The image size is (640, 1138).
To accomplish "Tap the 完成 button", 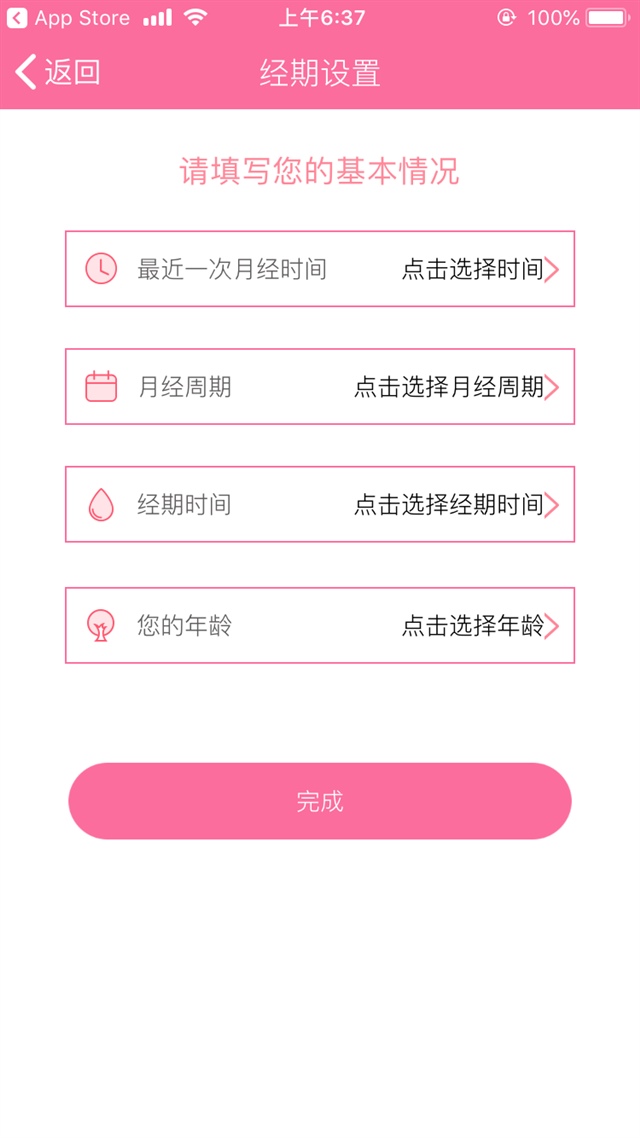I will point(320,801).
